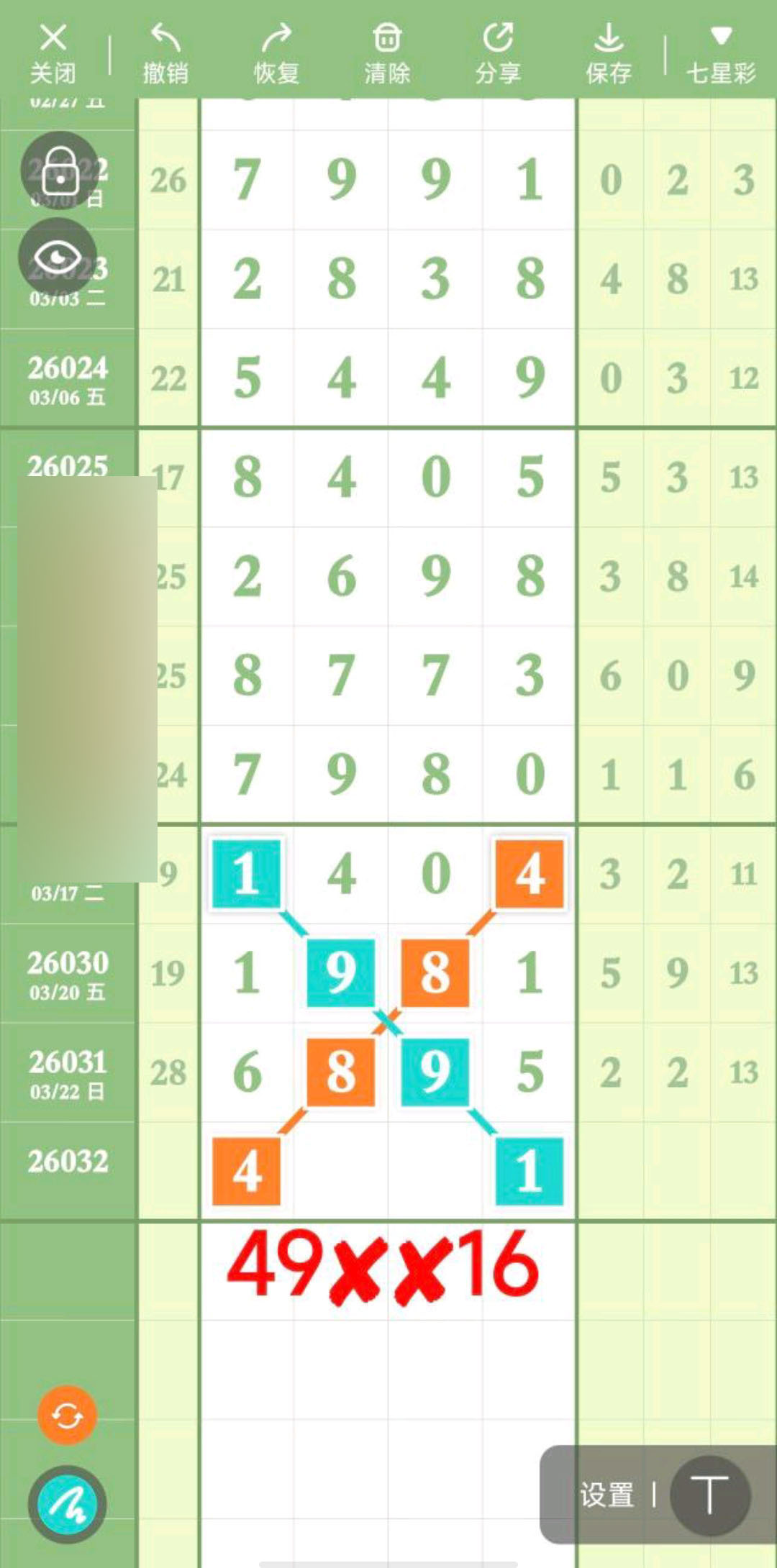The width and height of the screenshot is (777, 1568).
Task: Close the chart editor
Action: [x=53, y=53]
